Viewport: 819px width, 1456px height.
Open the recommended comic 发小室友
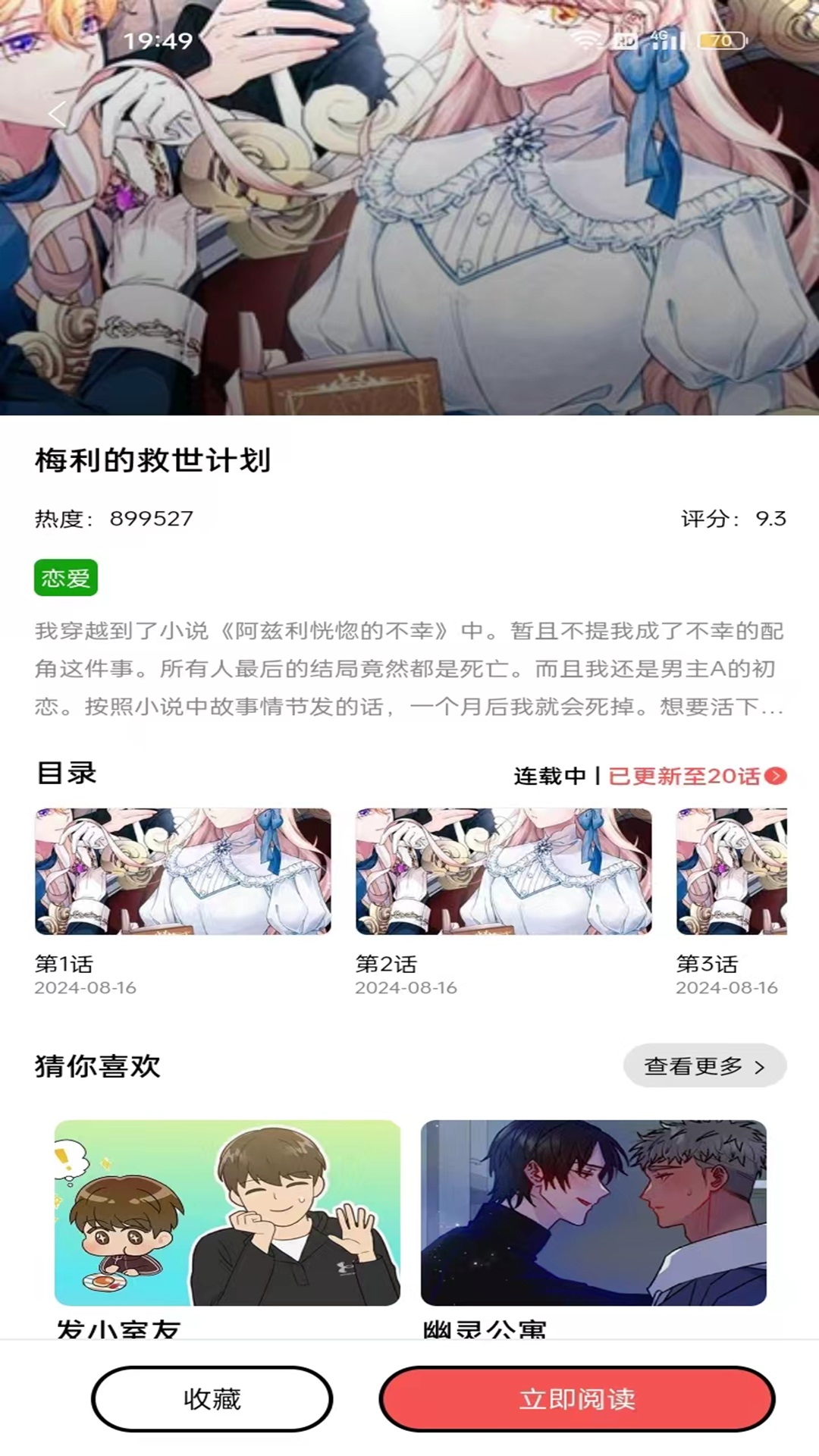click(227, 1212)
